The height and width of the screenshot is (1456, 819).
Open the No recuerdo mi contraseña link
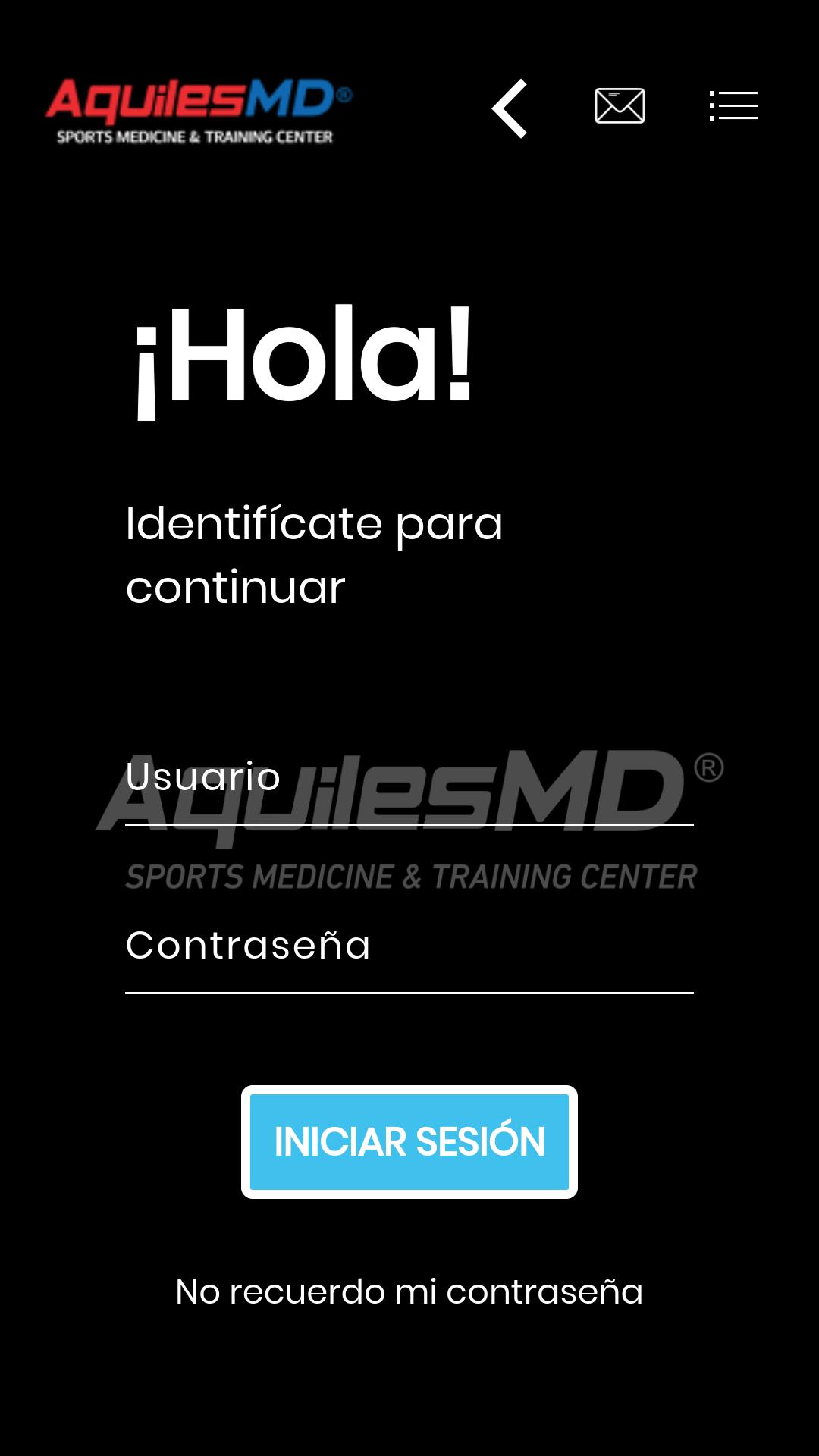click(x=409, y=1291)
